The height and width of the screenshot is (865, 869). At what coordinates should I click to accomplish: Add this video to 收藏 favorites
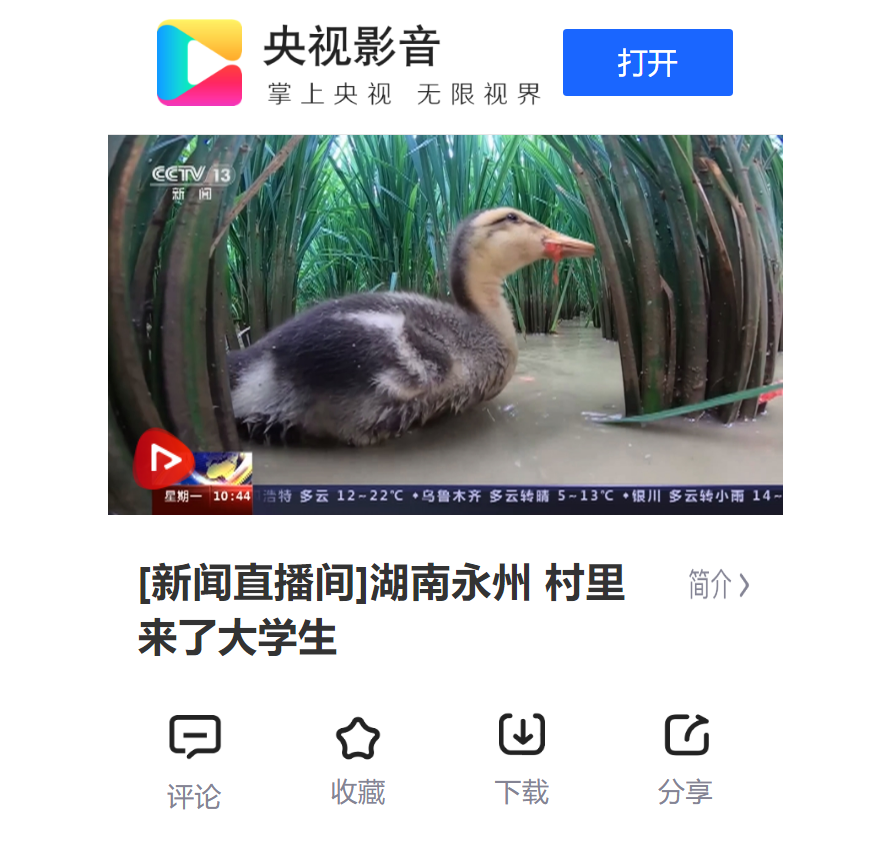coord(358,762)
